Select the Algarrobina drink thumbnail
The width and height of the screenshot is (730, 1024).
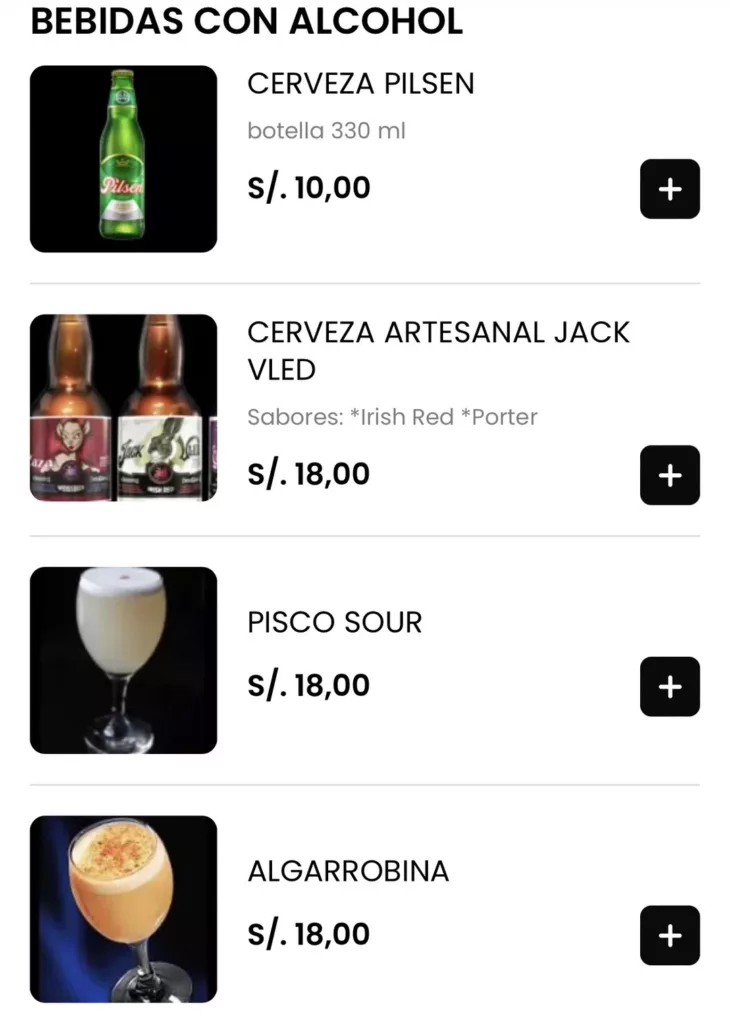[123, 909]
